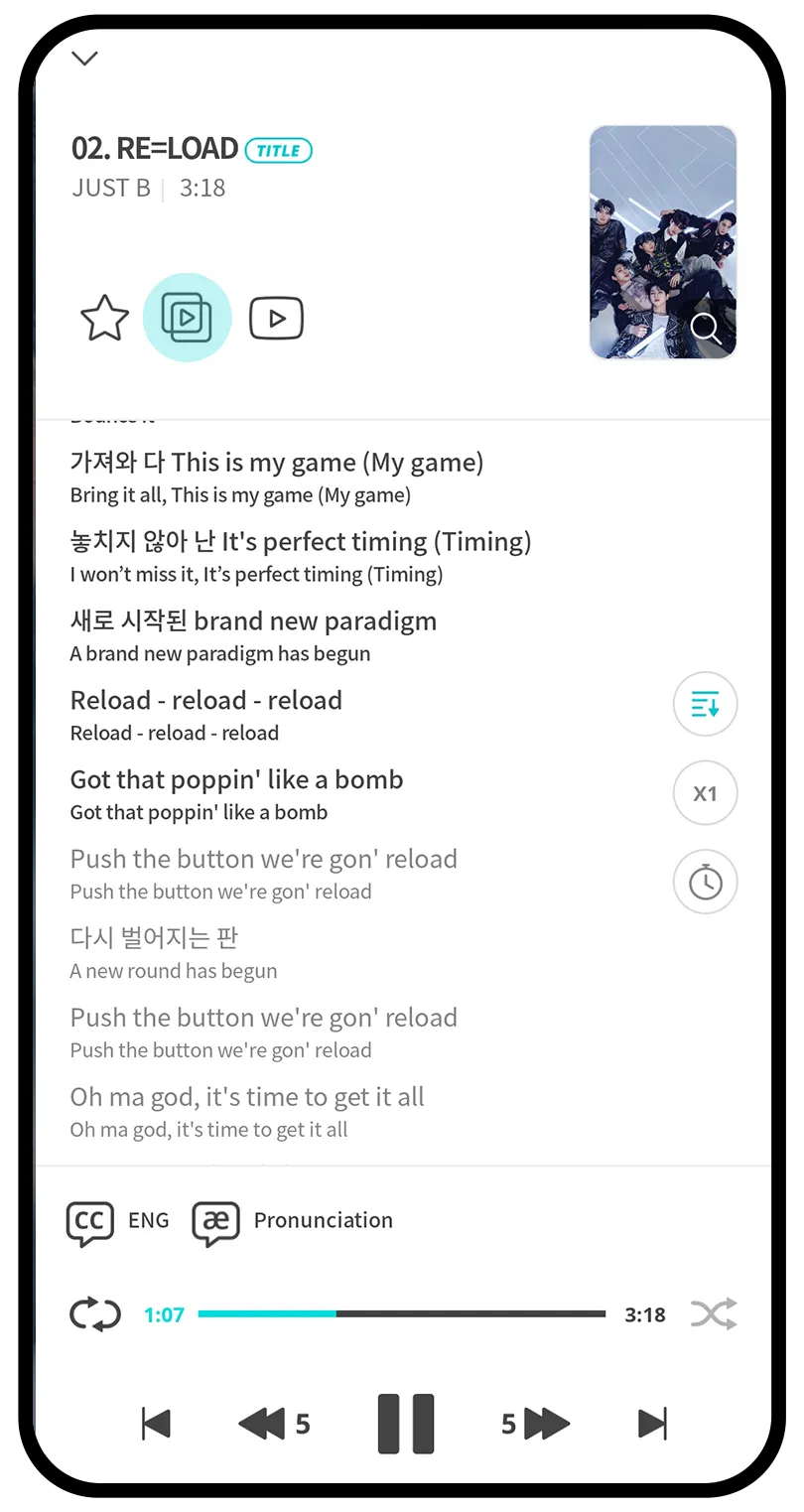The height and width of the screenshot is (1512, 804).
Task: Fast forward 5 seconds
Action: (x=535, y=1425)
